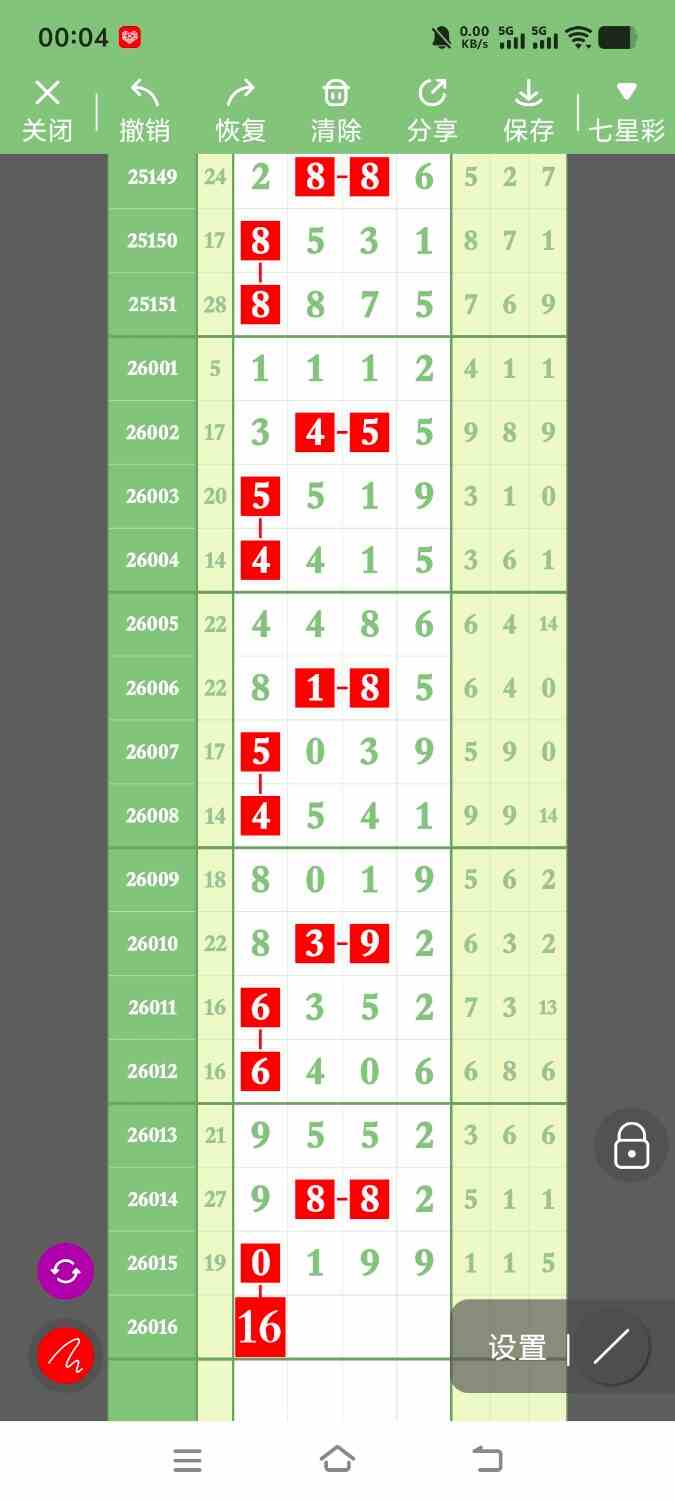Save the chart (保存)

point(528,111)
